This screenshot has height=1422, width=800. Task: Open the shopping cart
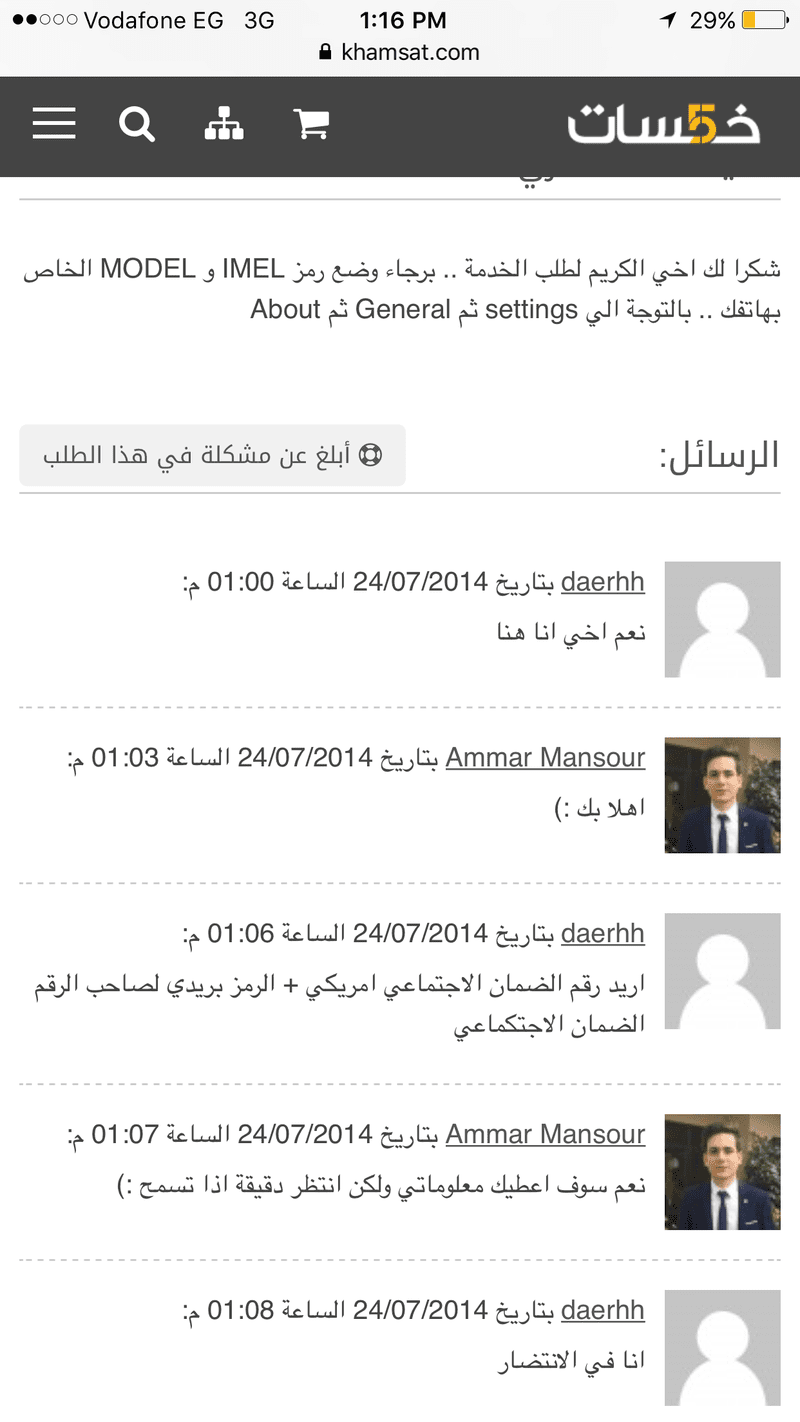(x=311, y=124)
